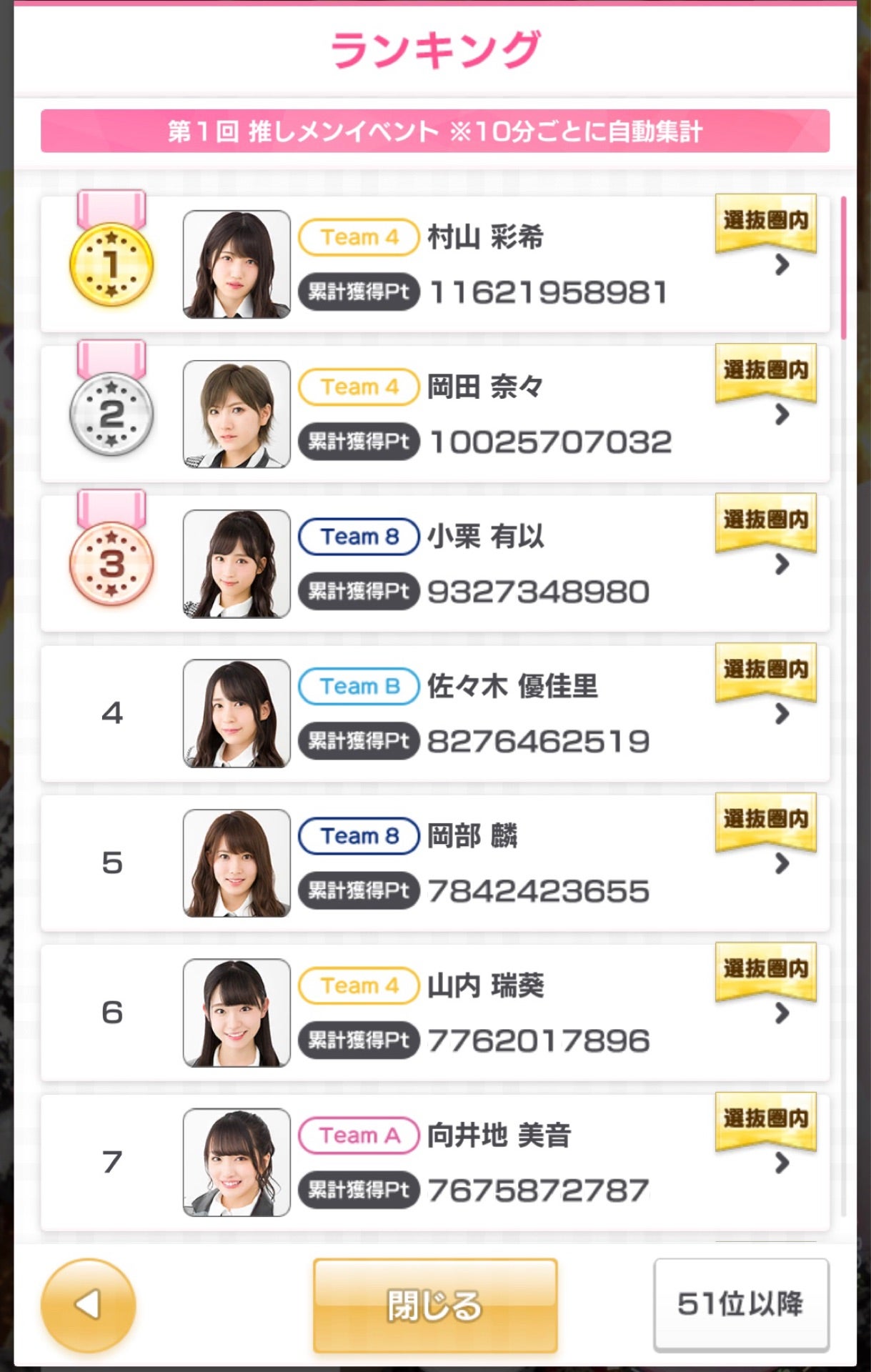Tap the round orange back arrow button
The height and width of the screenshot is (1372, 871).
88,1305
